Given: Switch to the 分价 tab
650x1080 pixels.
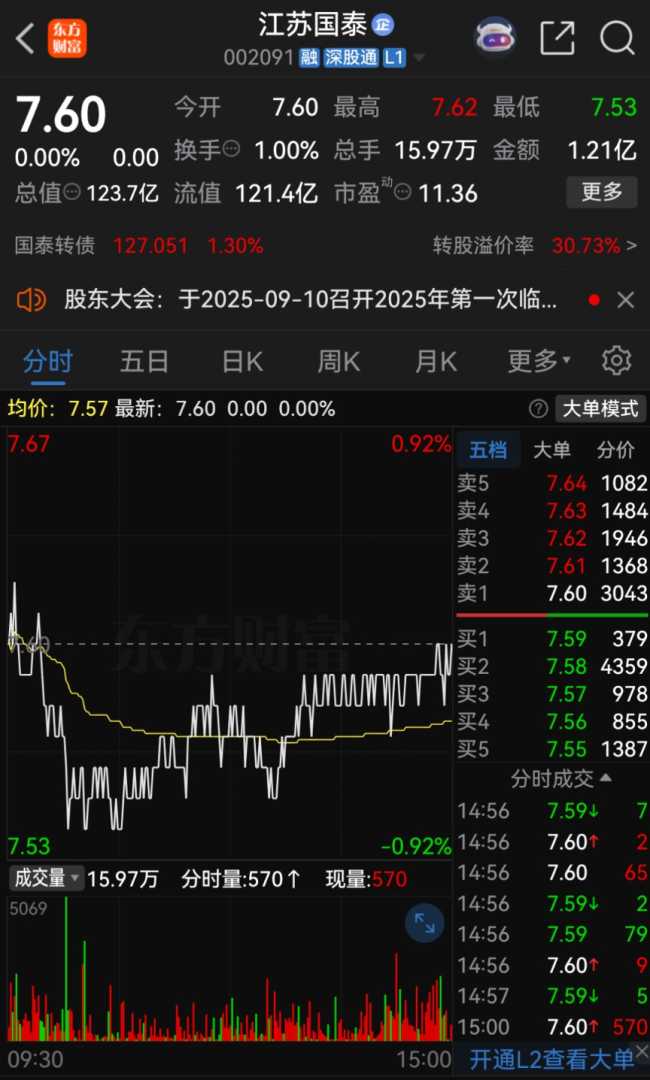Looking at the screenshot, I should (615, 450).
